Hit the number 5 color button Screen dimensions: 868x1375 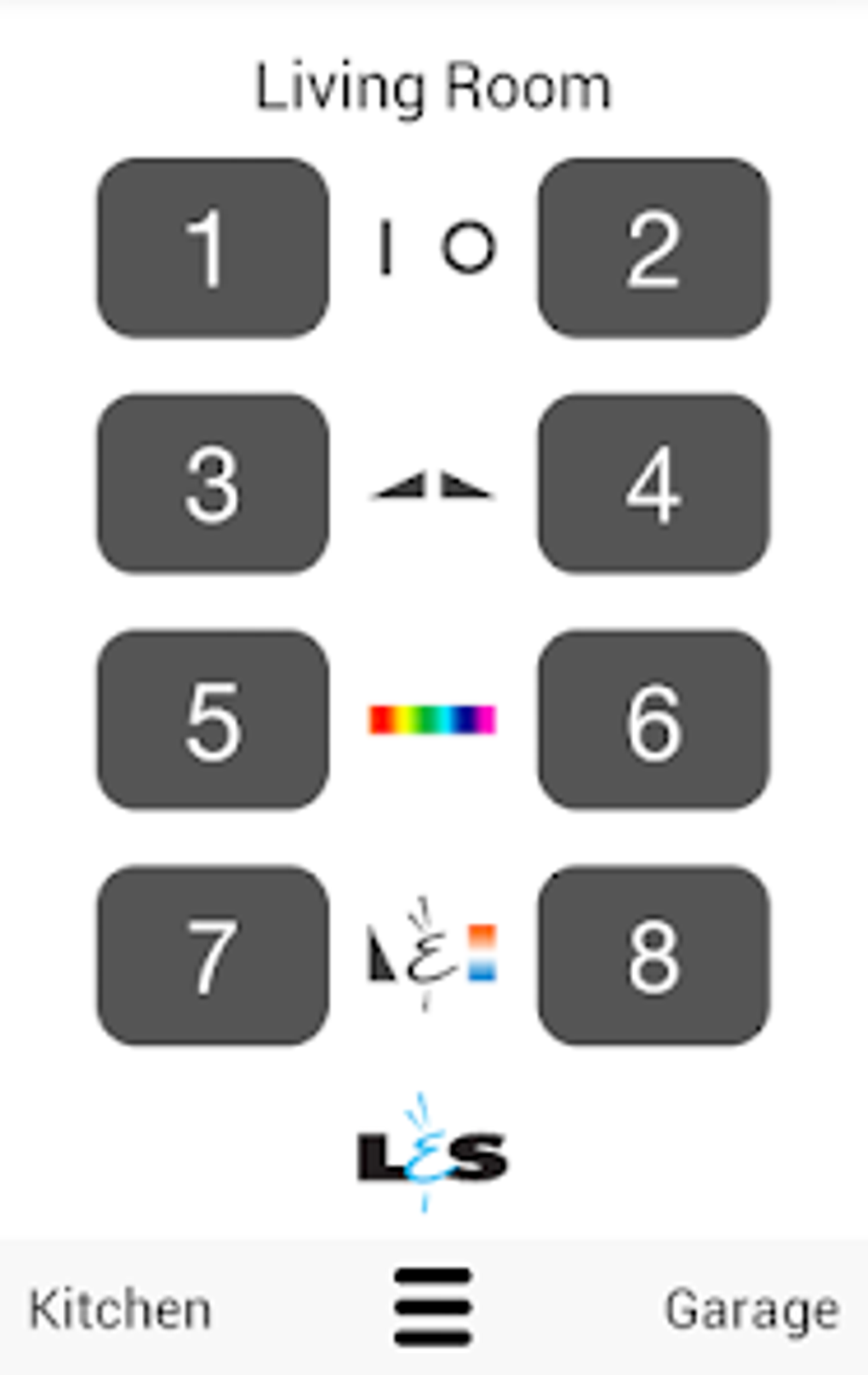(x=213, y=719)
